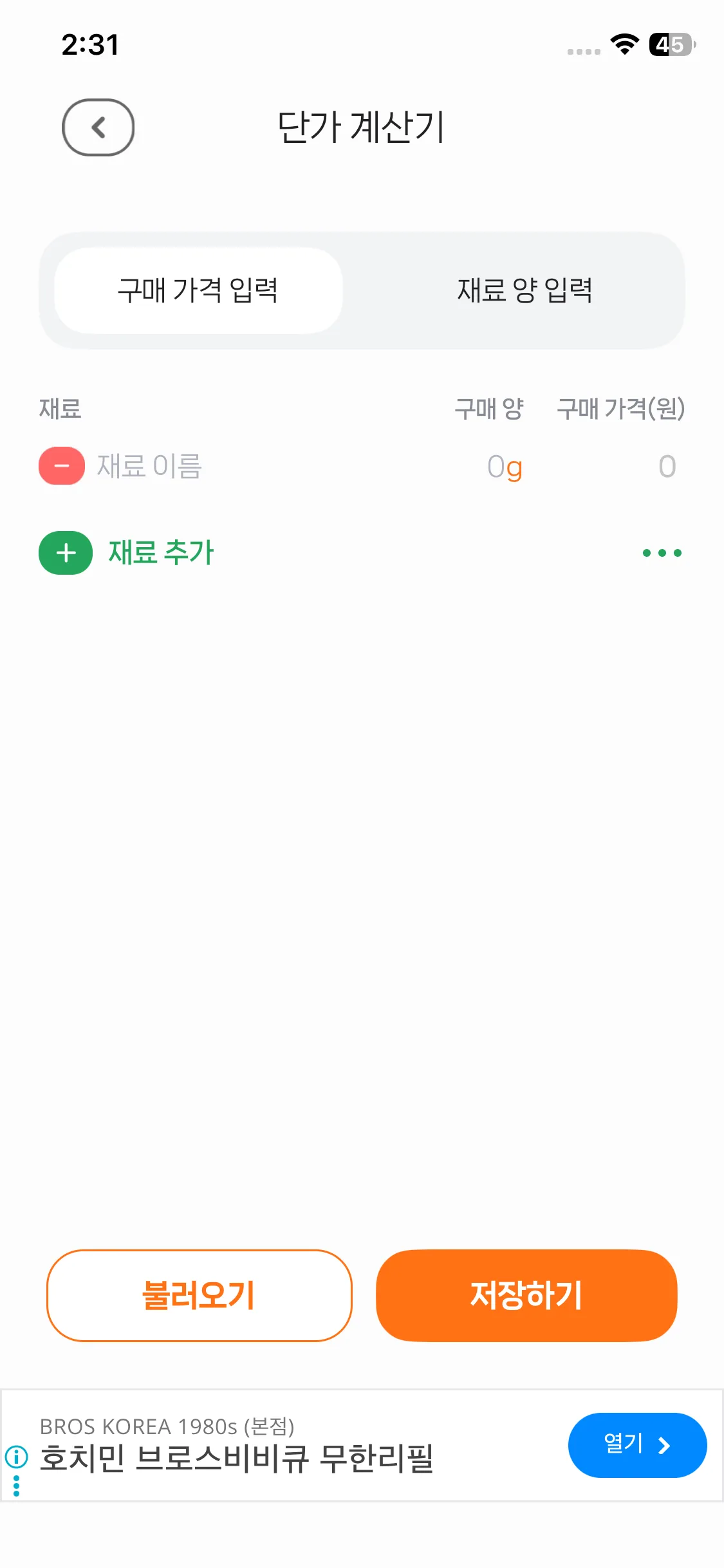This screenshot has height=1568, width=724.
Task: Open the ad with the 열기 button
Action: click(637, 1445)
